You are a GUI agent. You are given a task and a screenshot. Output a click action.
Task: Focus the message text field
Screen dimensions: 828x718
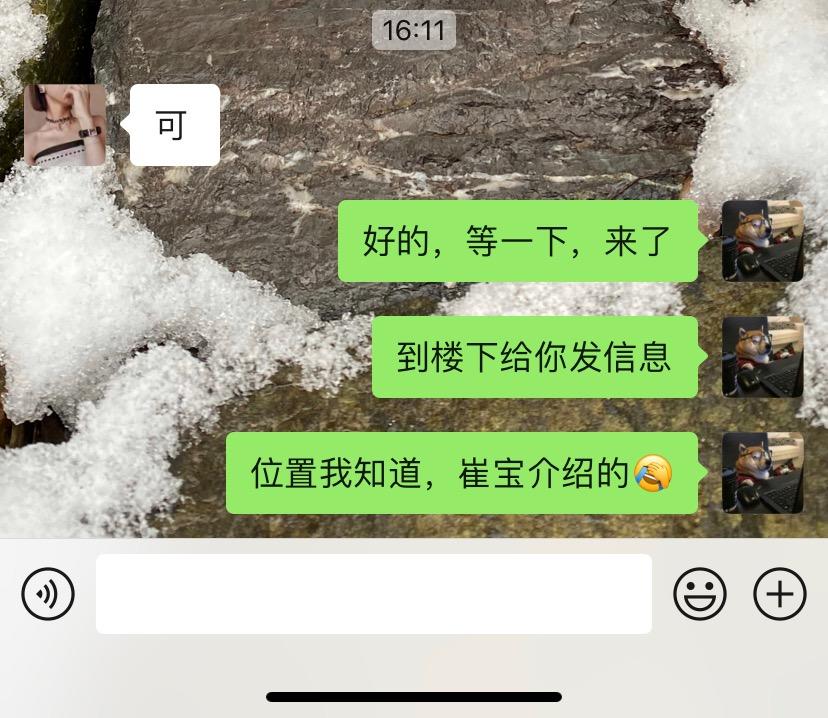373,594
